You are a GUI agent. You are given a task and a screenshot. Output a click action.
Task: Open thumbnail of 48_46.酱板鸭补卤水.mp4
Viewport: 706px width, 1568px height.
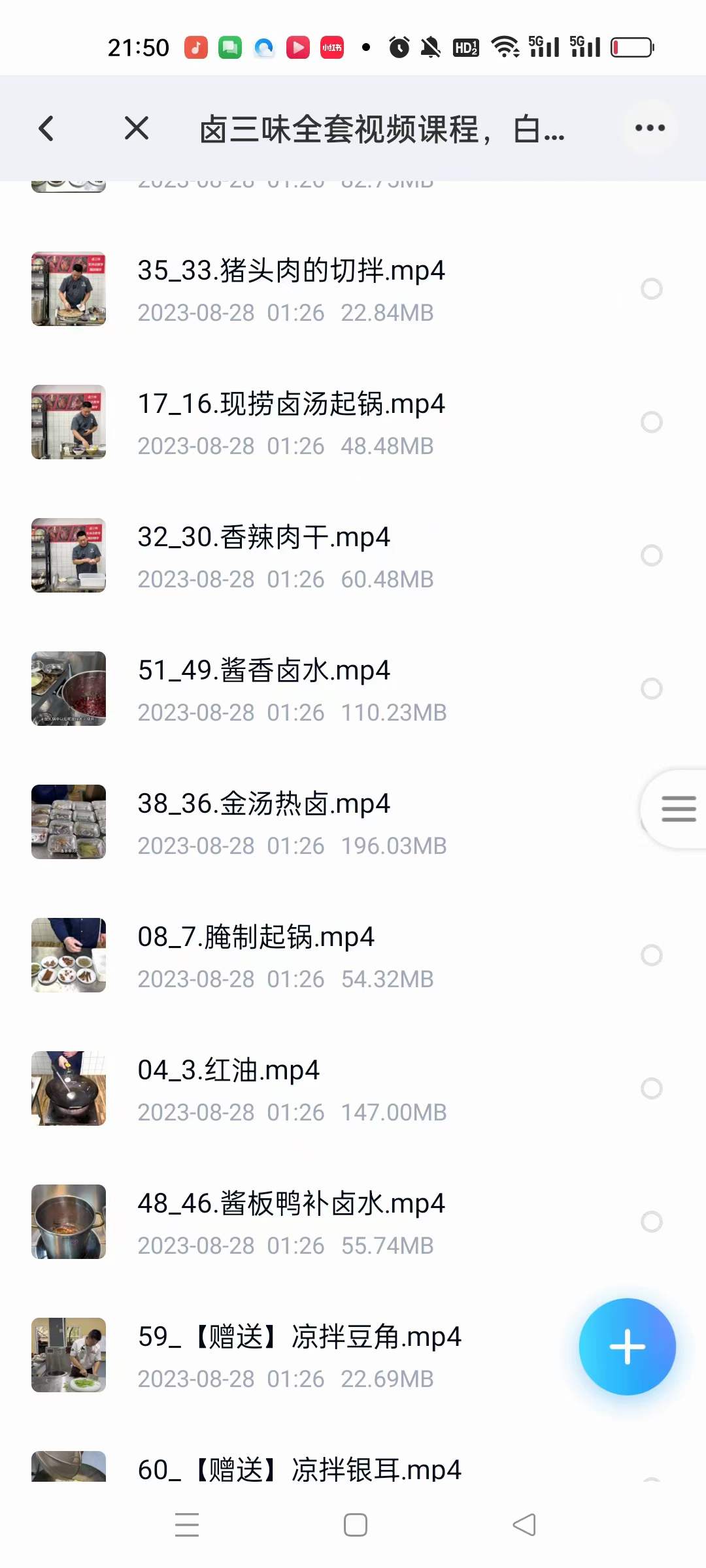point(68,1222)
